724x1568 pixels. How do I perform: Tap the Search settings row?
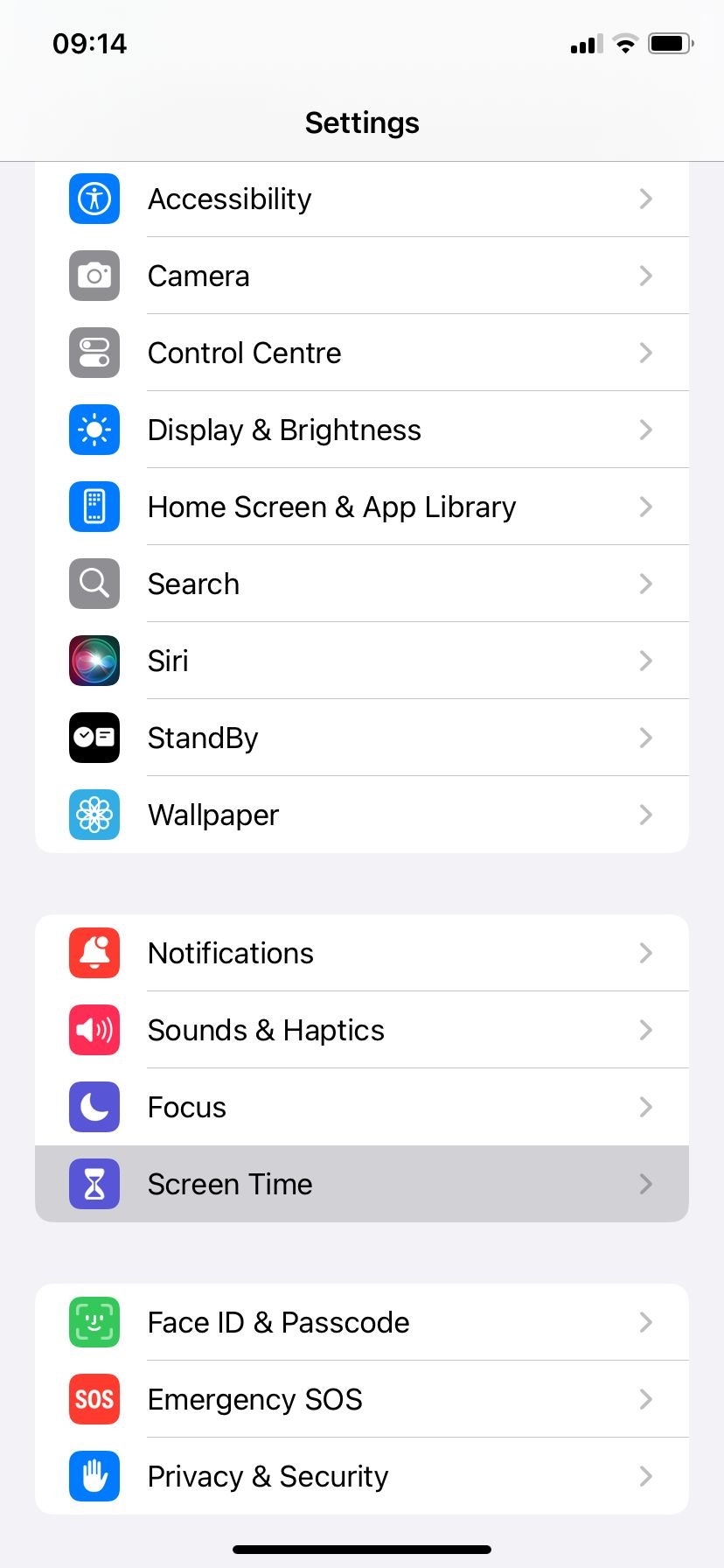[361, 584]
